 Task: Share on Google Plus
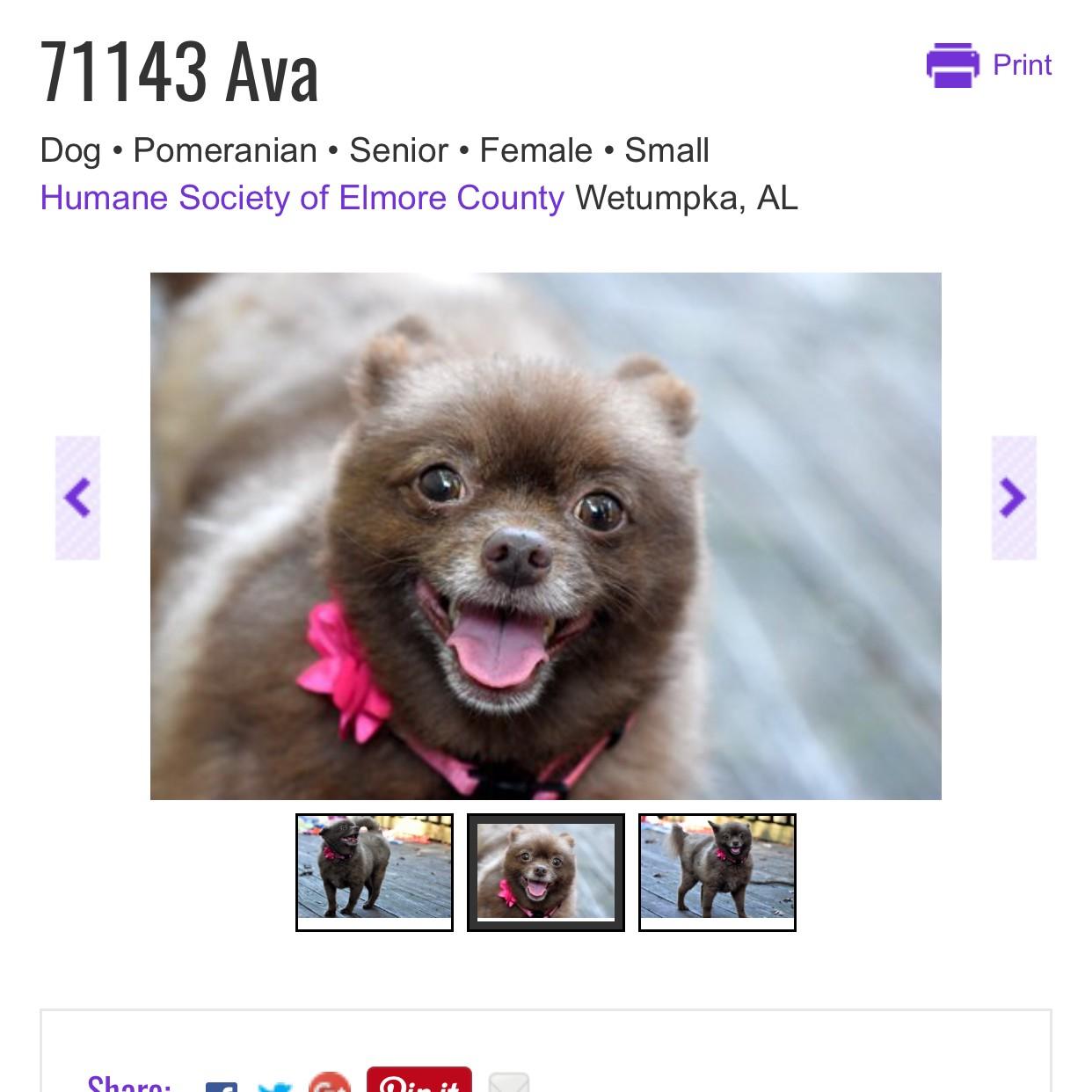coord(330,1084)
